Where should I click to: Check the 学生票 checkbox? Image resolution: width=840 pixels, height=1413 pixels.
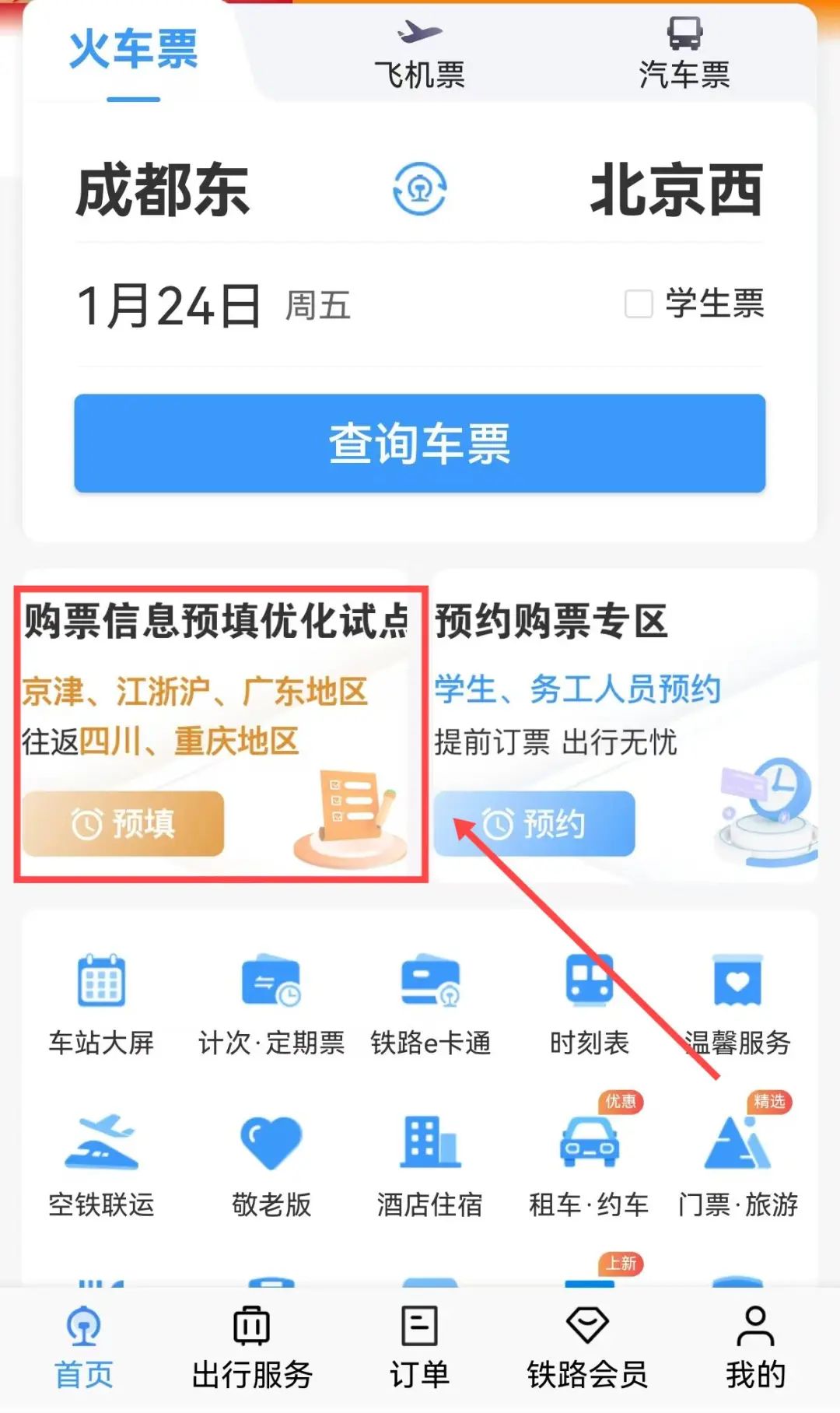(639, 304)
